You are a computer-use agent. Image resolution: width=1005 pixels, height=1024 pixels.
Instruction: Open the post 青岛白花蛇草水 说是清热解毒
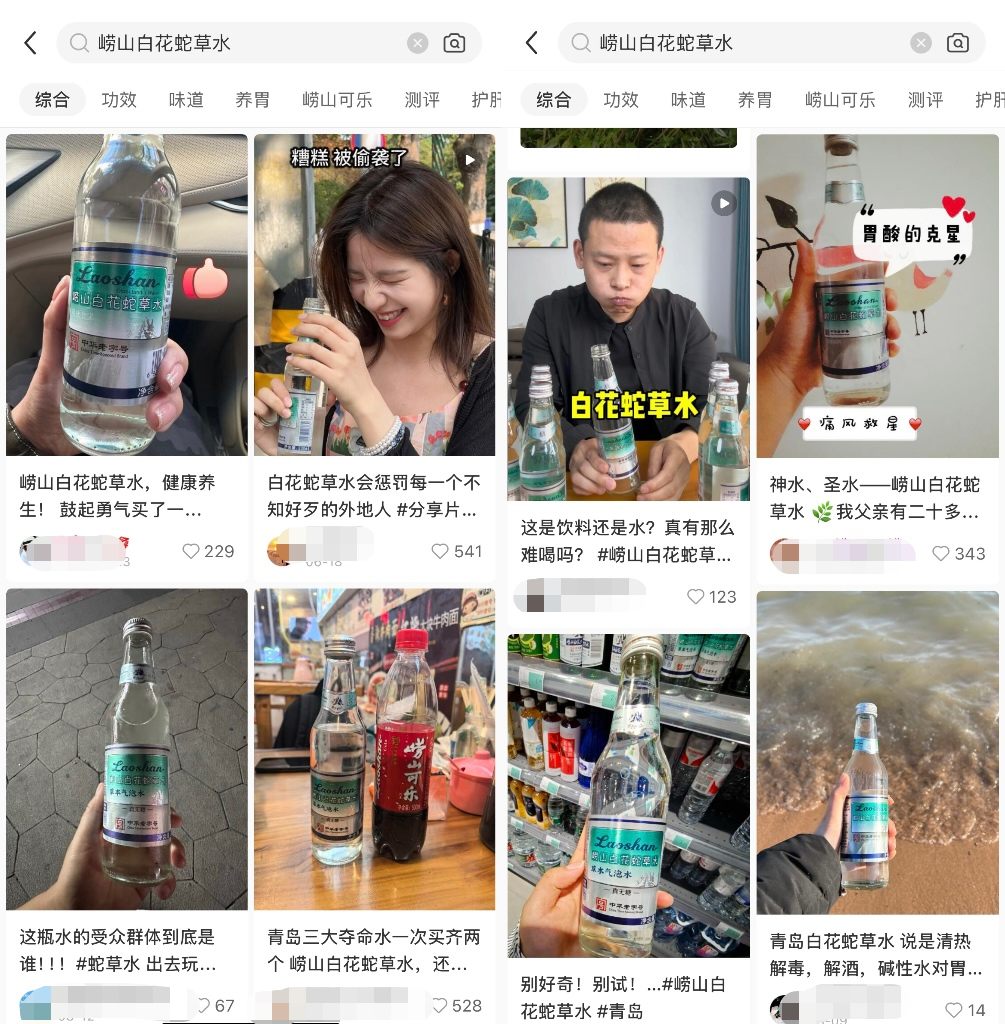[877, 752]
